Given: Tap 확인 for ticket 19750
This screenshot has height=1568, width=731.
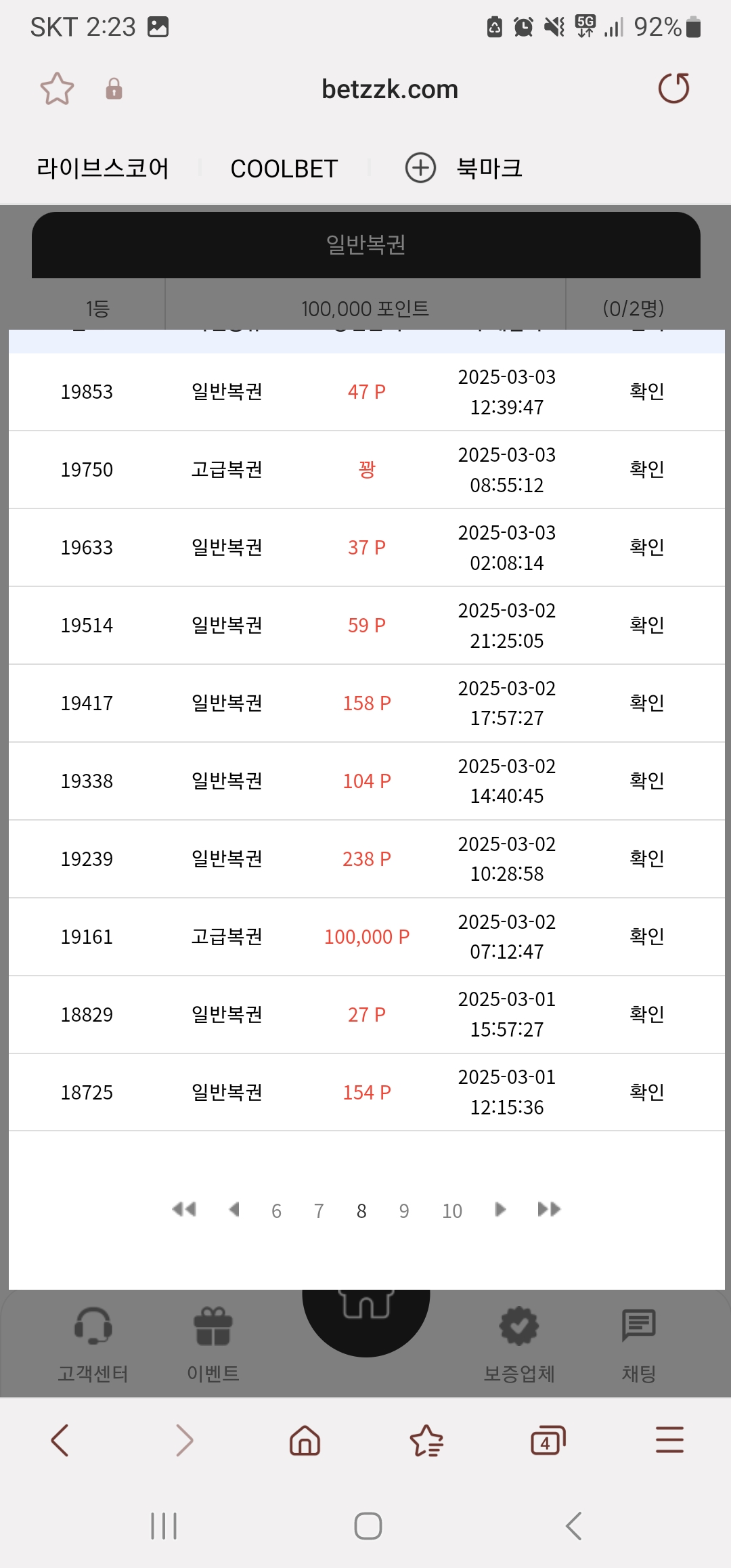Looking at the screenshot, I should pyautogui.click(x=646, y=469).
